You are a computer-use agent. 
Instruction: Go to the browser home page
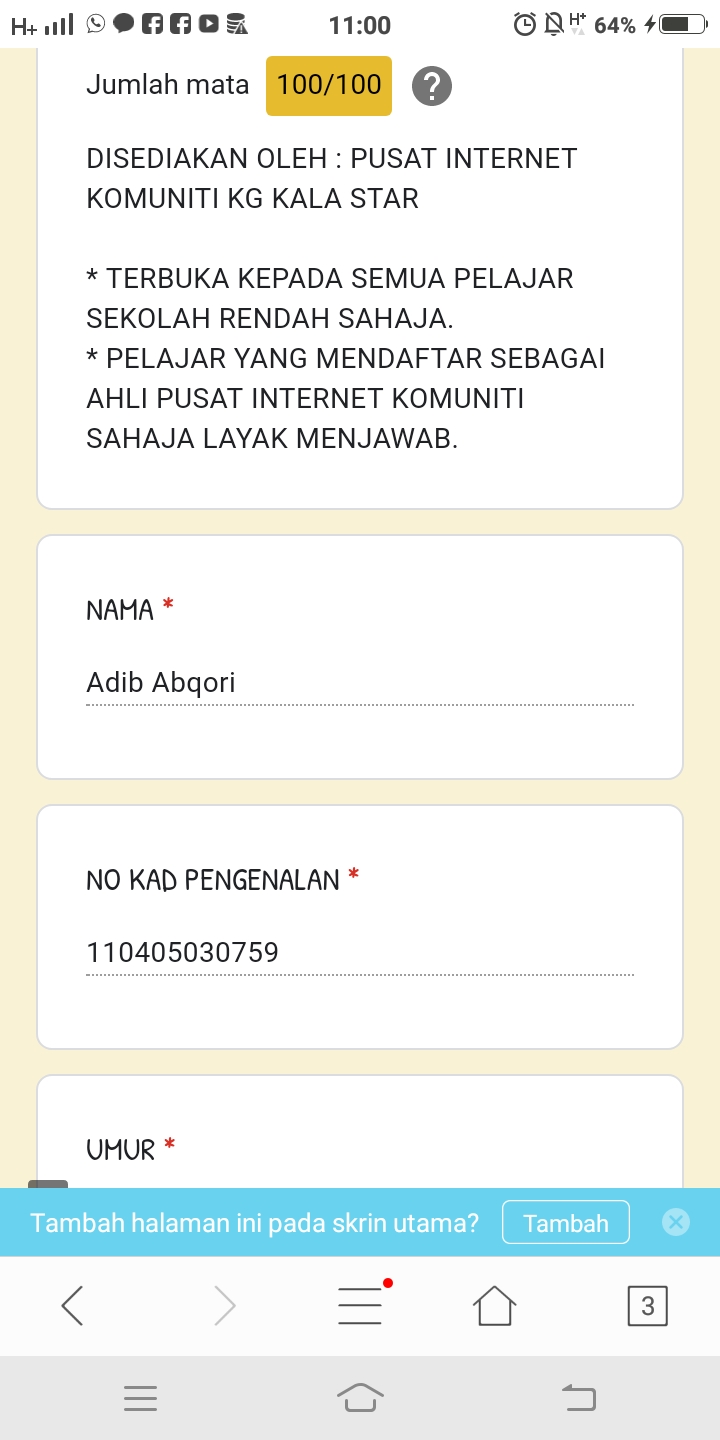[x=494, y=1306]
